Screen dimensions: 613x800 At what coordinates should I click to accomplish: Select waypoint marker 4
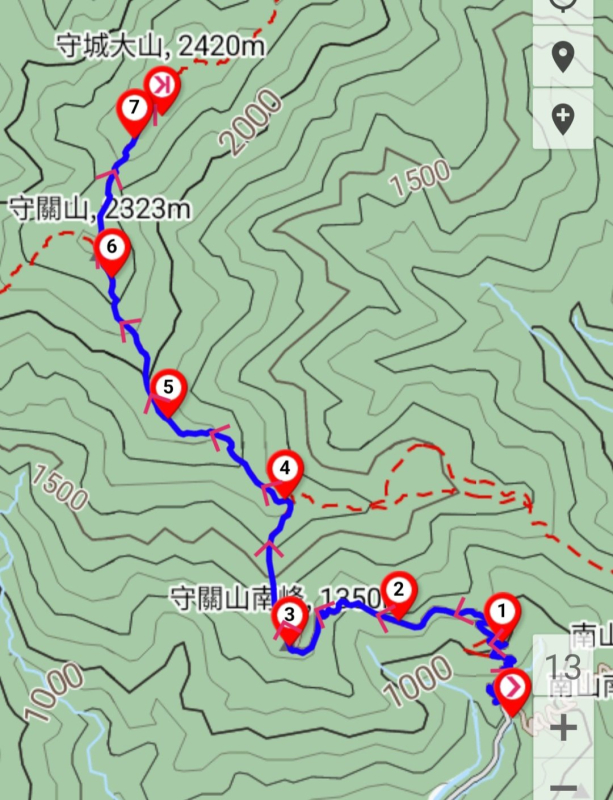[x=284, y=468]
